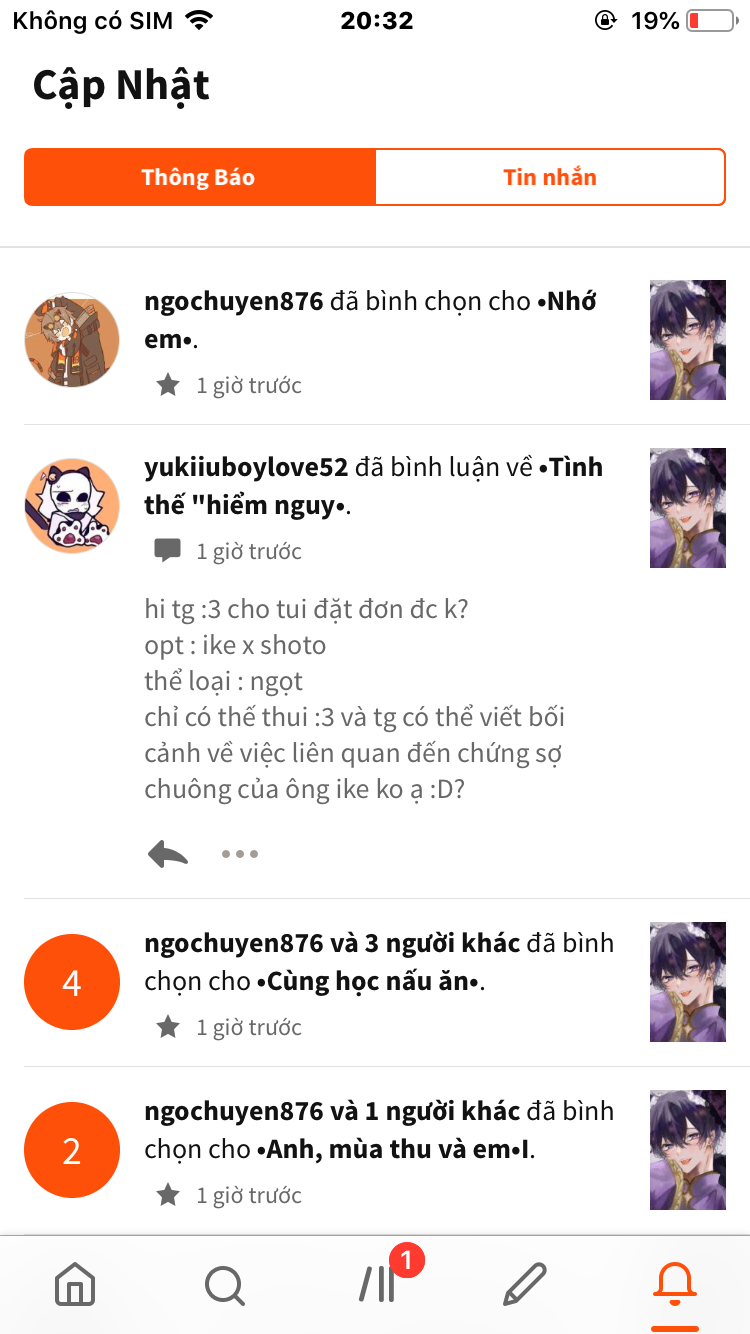750x1334 pixels.
Task: Open the Search tab
Action: [x=224, y=1284]
